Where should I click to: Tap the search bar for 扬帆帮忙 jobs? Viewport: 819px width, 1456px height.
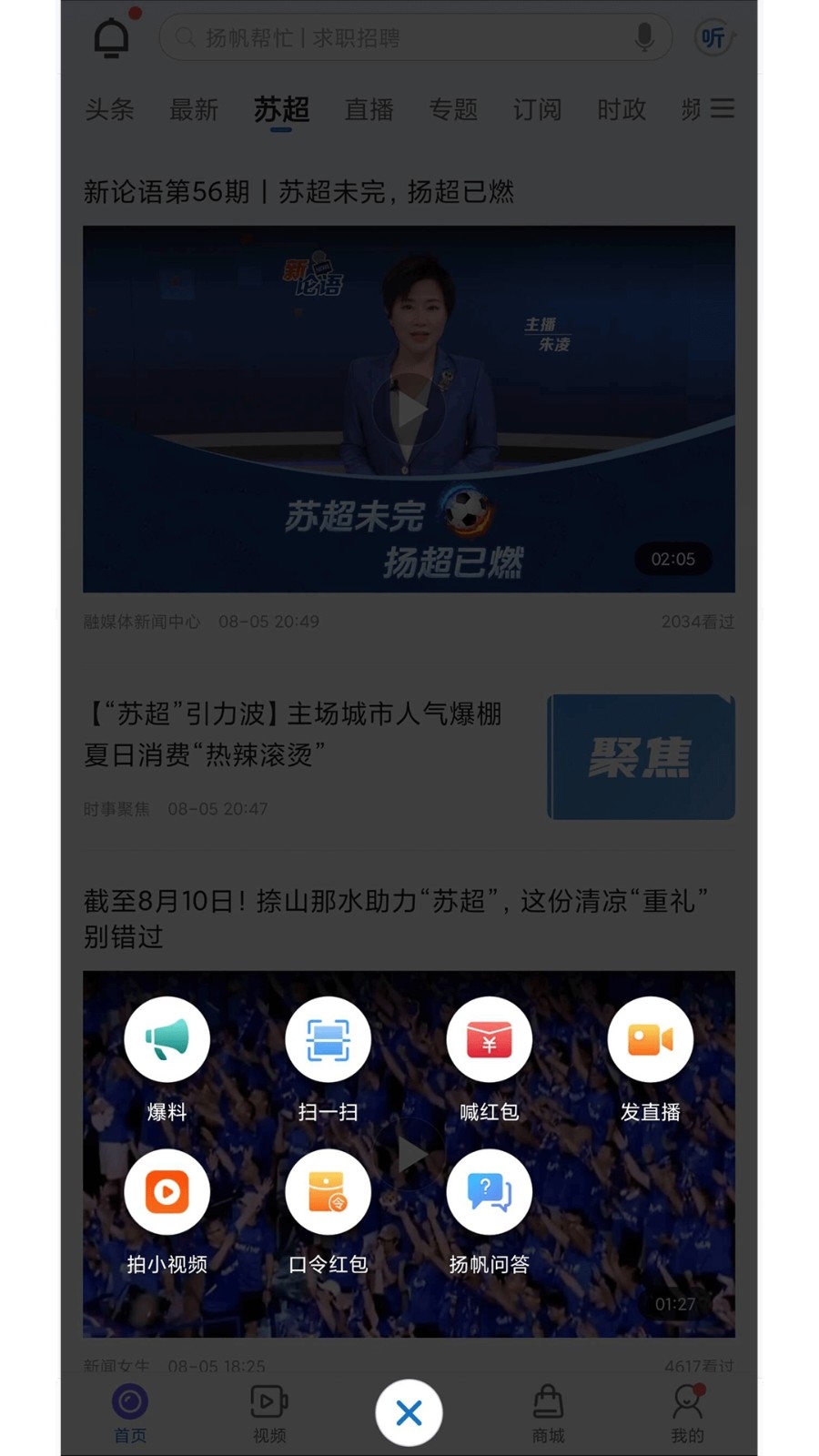tap(391, 37)
